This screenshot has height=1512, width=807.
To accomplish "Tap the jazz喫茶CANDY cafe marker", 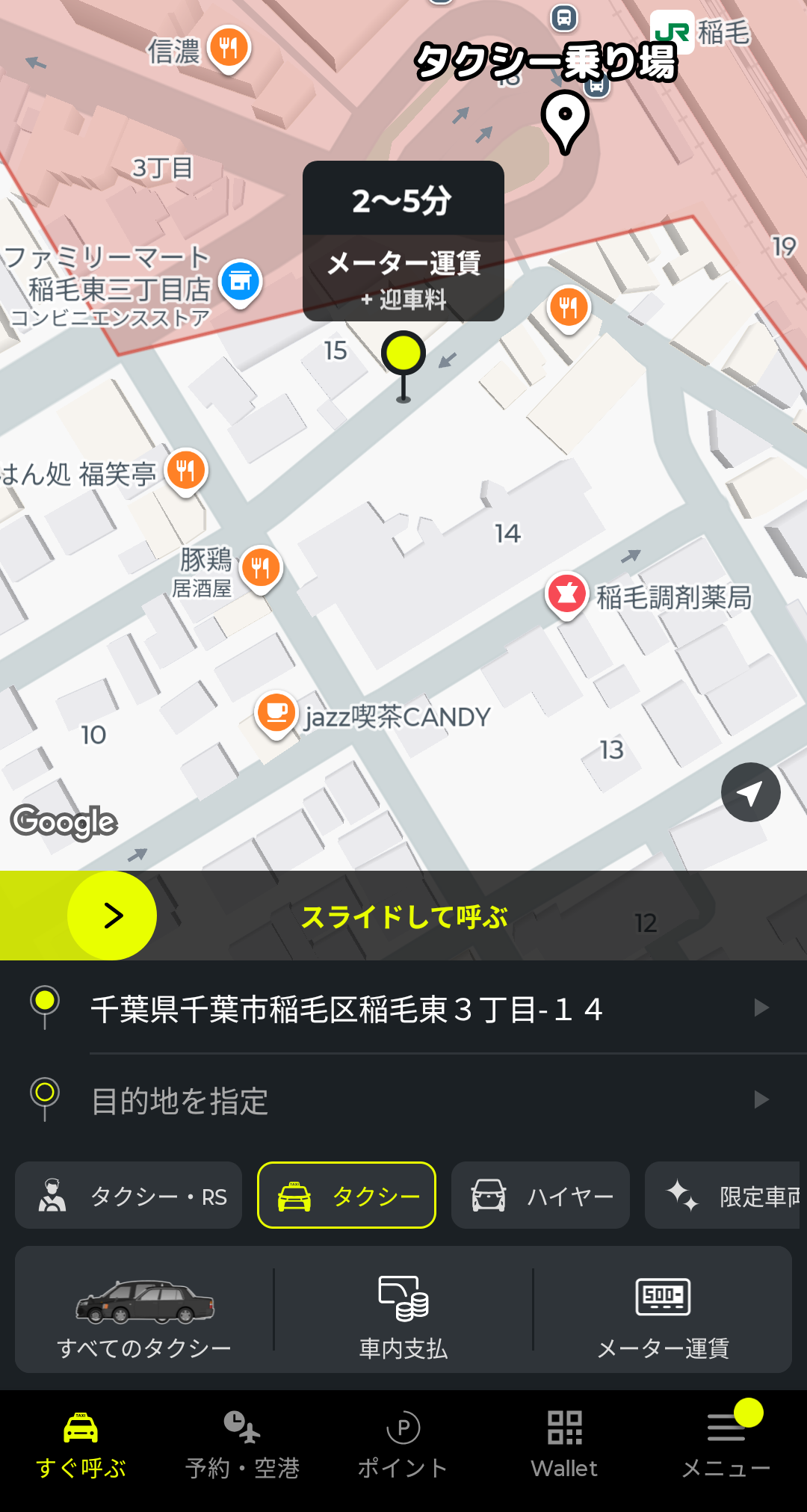I will coord(276,713).
